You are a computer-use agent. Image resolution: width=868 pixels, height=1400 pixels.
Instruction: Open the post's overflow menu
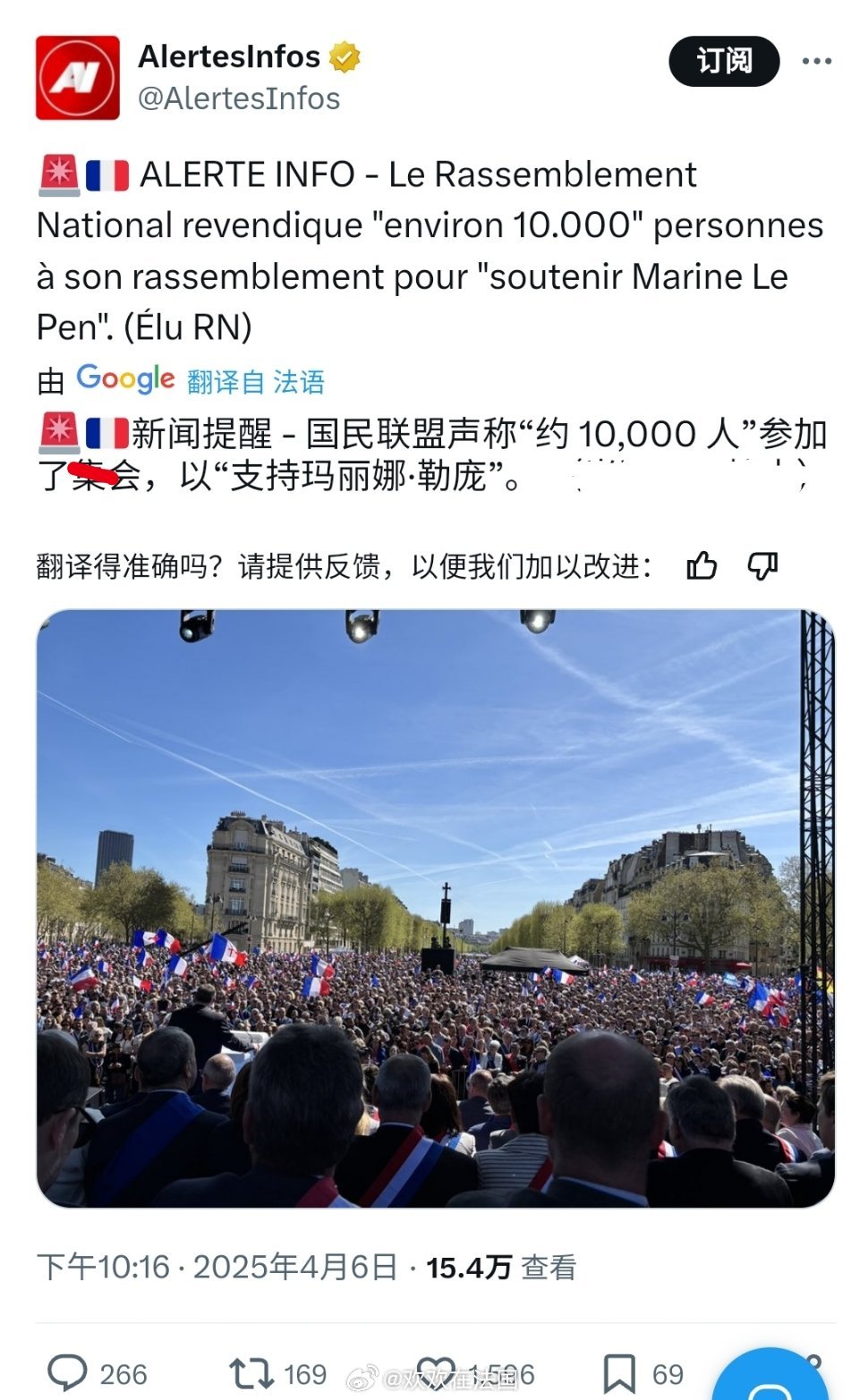tap(816, 61)
